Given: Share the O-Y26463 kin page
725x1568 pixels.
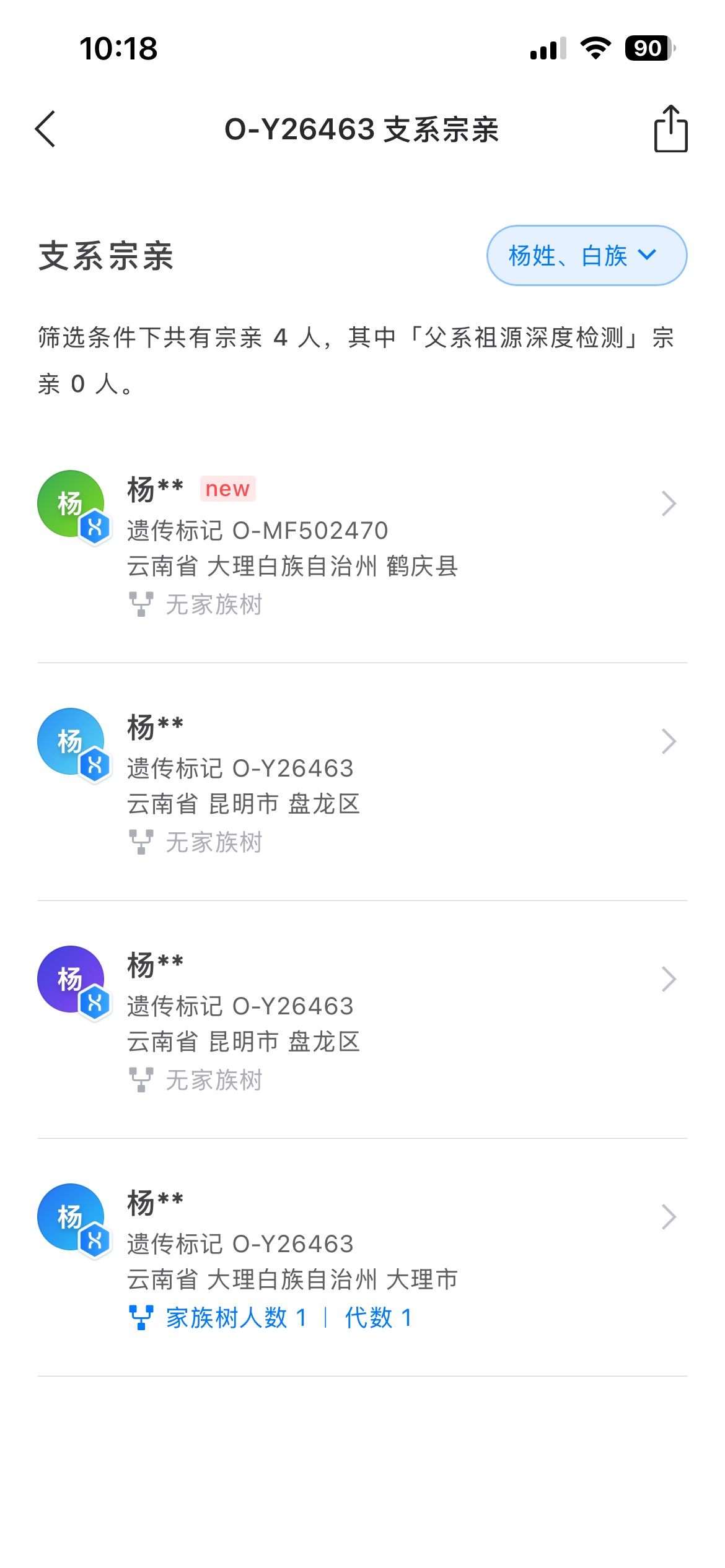Looking at the screenshot, I should (x=671, y=128).
